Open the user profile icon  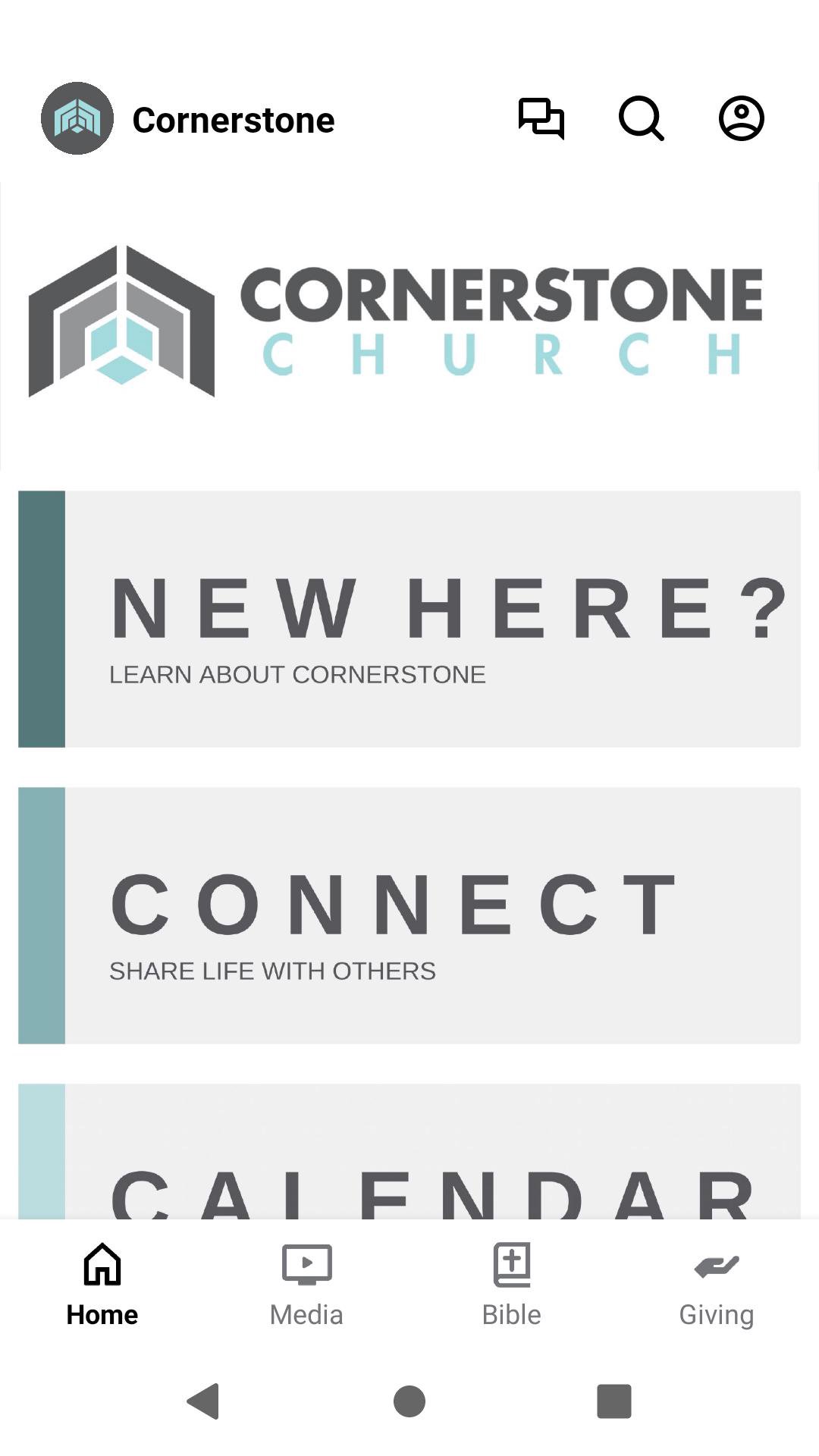(x=741, y=118)
